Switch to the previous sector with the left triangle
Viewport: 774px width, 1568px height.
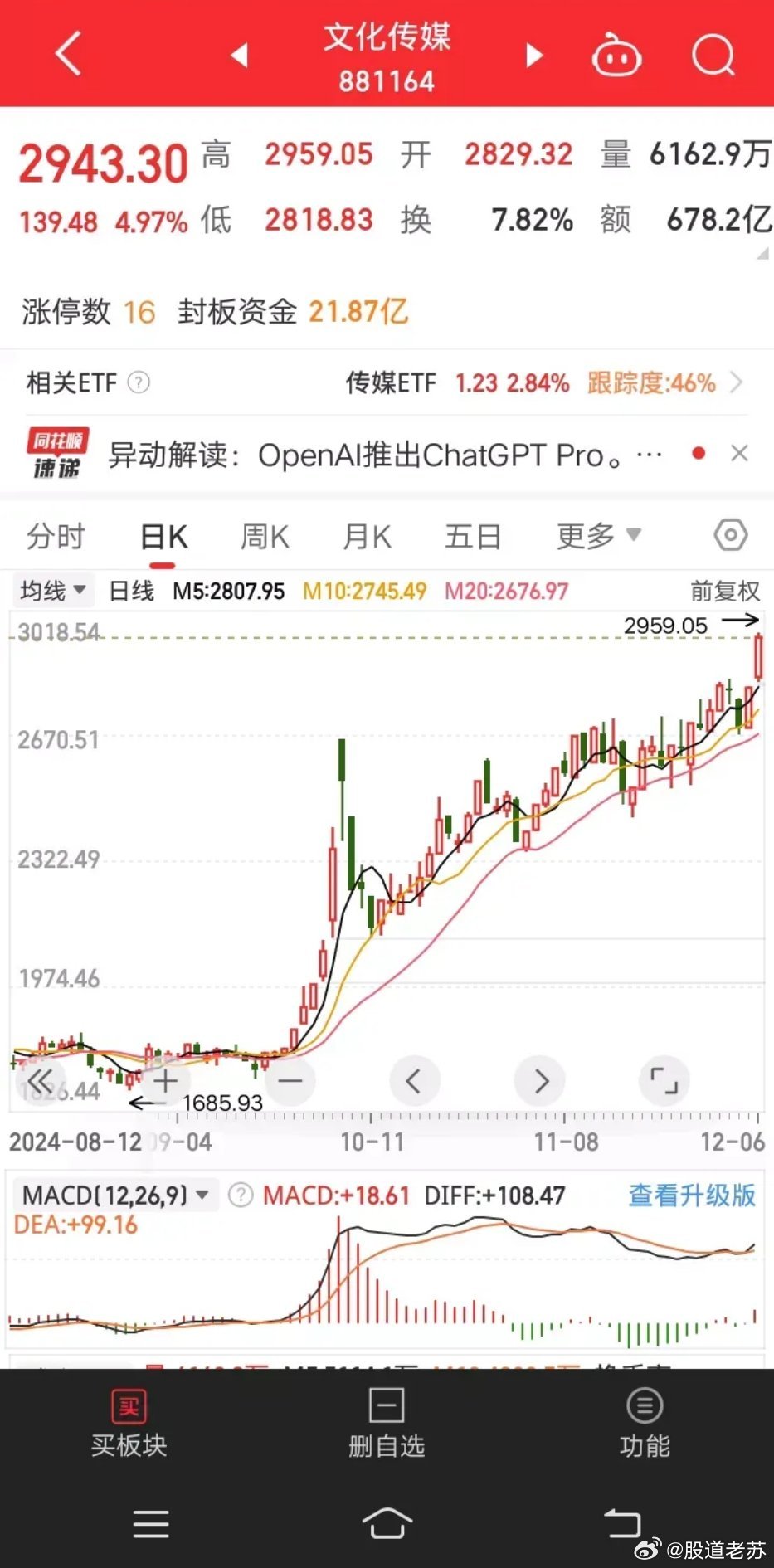pos(240,55)
